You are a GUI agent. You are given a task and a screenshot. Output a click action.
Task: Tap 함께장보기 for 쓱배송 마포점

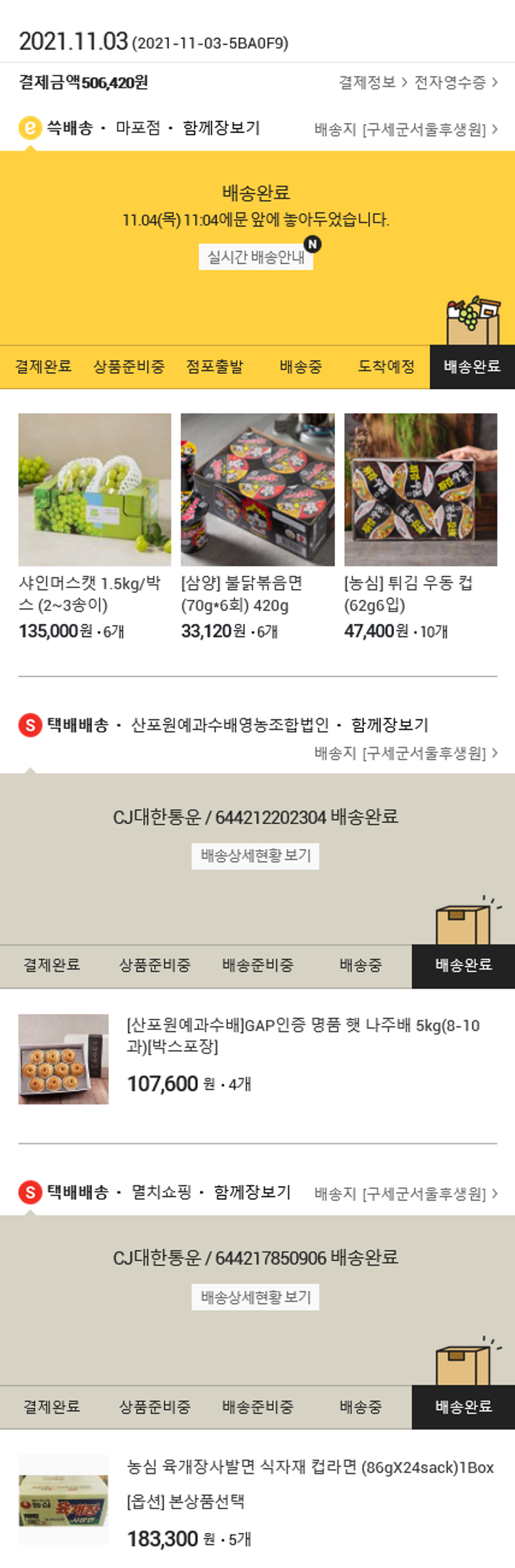[221, 128]
